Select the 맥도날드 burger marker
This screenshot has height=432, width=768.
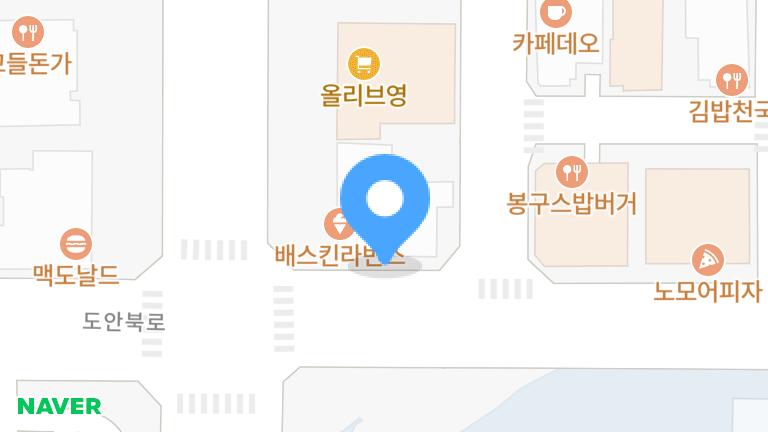(76, 244)
